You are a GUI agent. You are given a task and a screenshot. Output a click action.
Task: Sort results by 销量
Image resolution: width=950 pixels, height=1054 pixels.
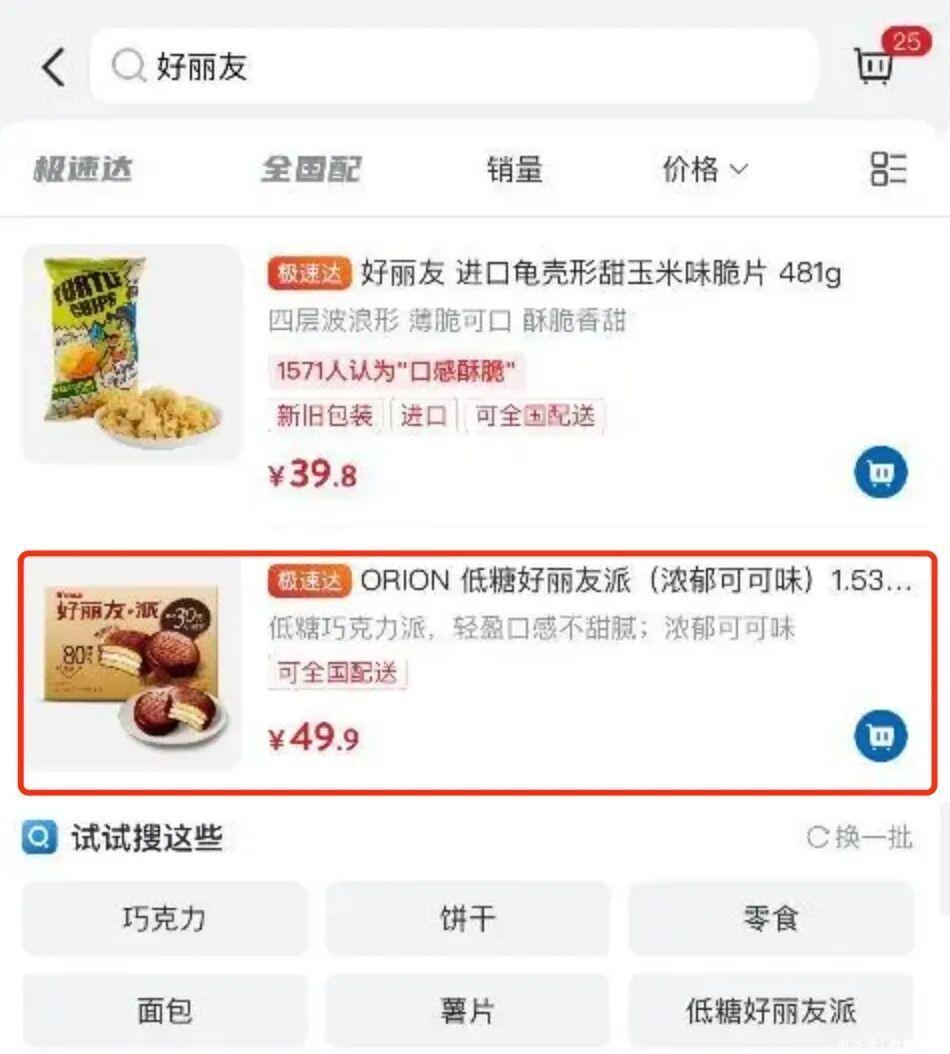point(514,169)
